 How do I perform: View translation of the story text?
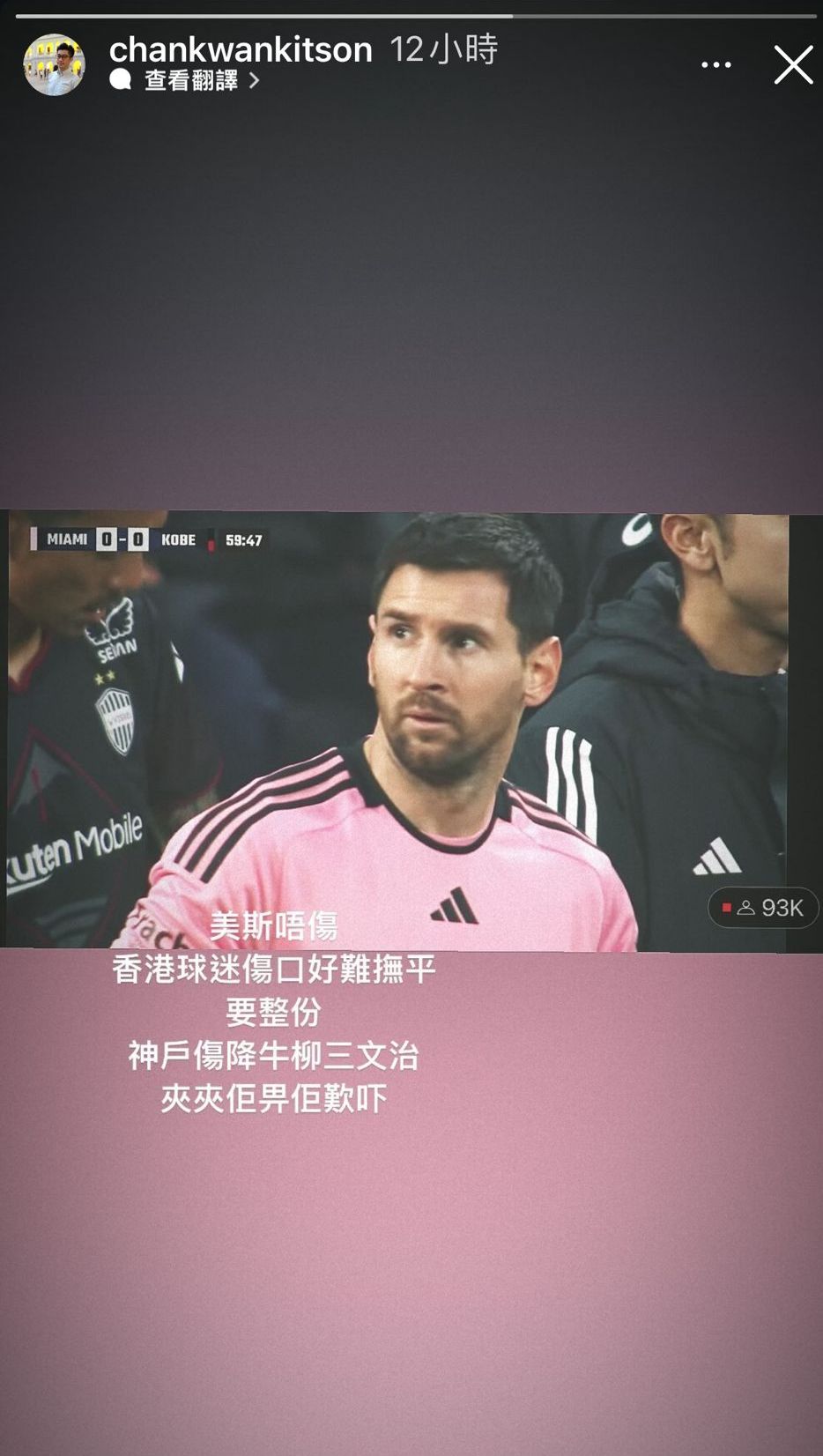(x=192, y=81)
